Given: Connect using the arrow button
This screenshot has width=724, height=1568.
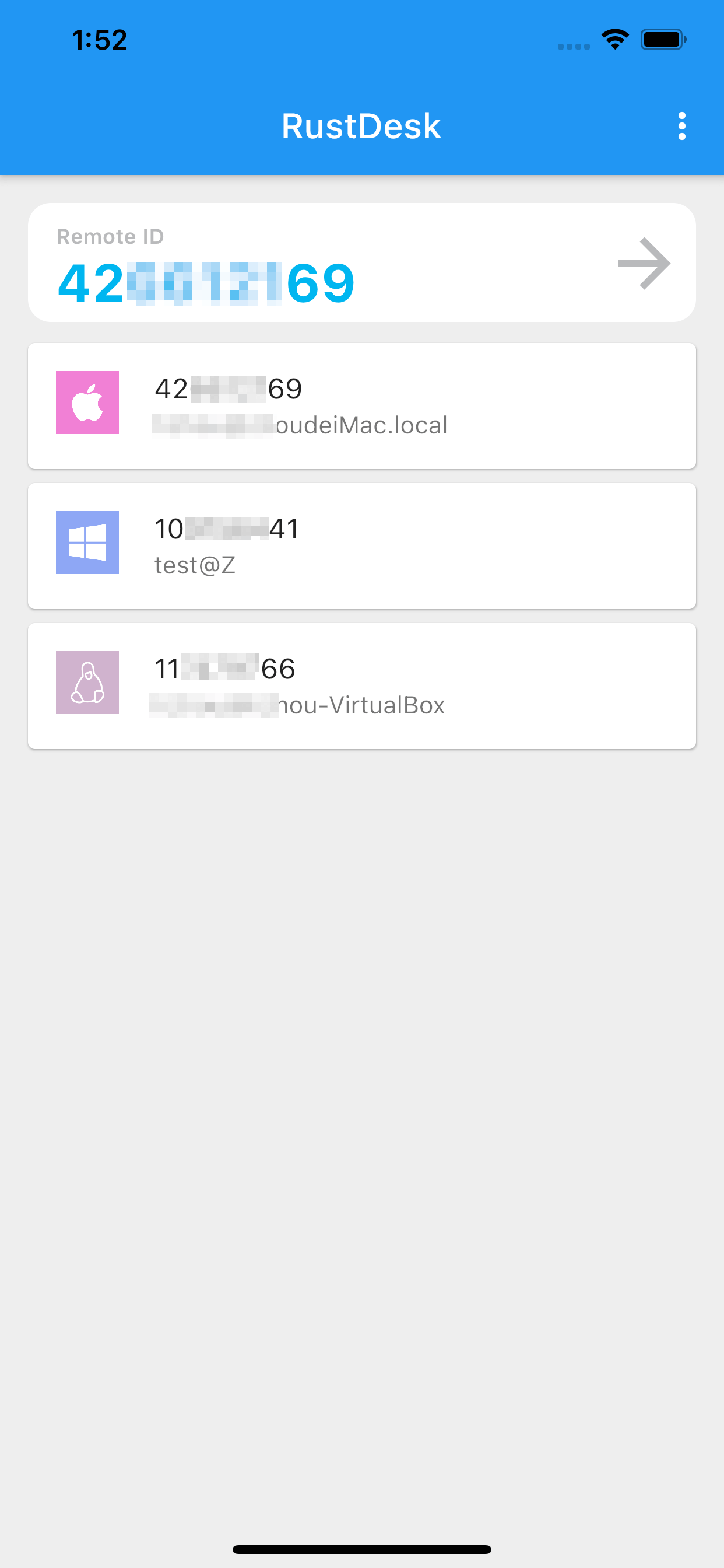Looking at the screenshot, I should (x=644, y=263).
